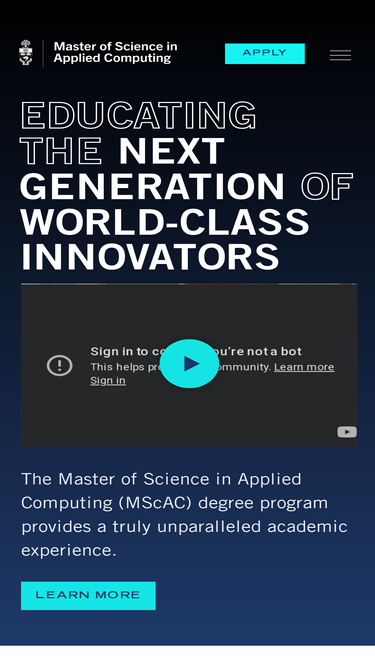The image size is (375, 667).
Task: Open the hamburger menu
Action: (x=340, y=55)
